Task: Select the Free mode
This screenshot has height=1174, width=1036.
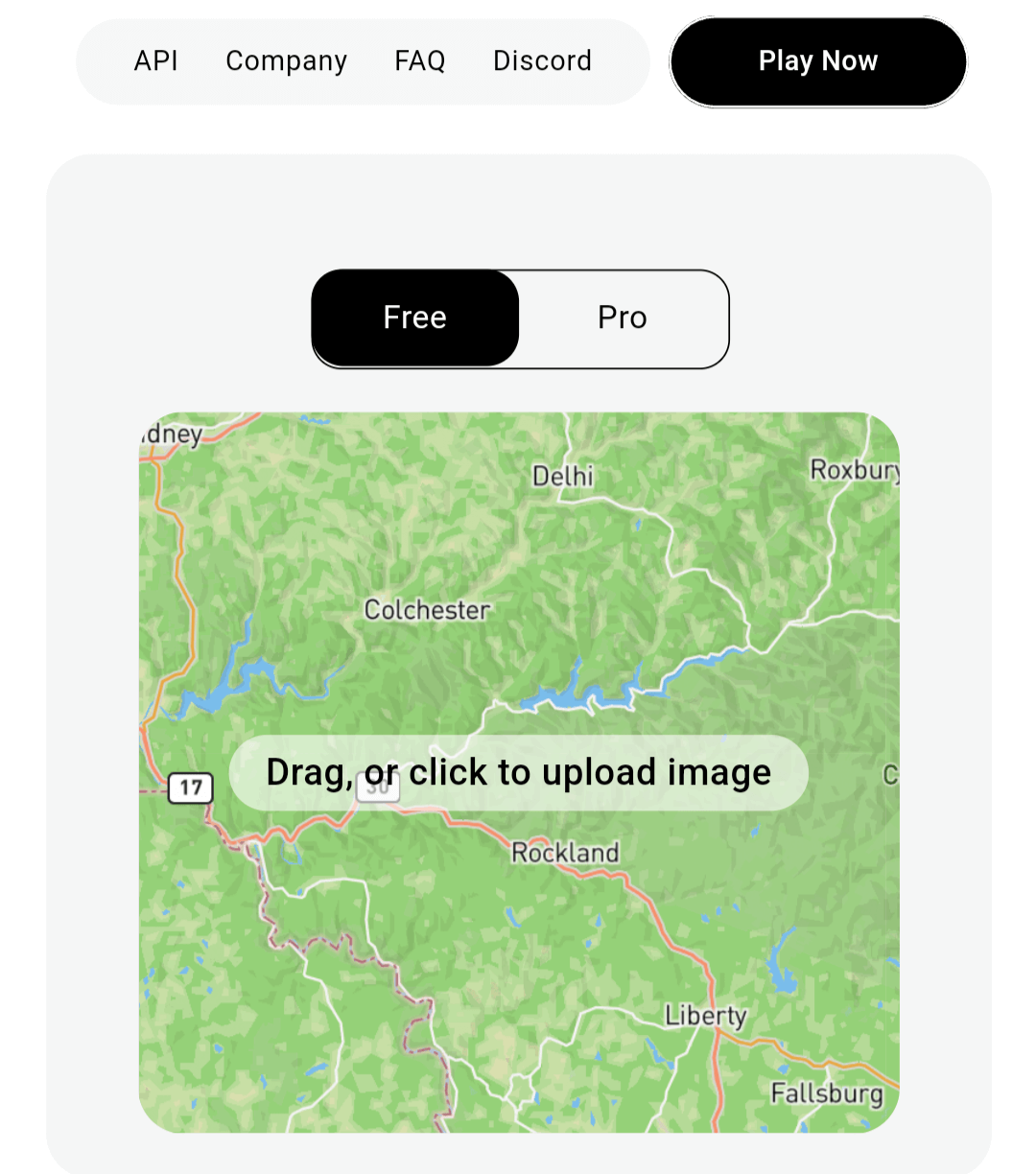Action: pos(415,317)
